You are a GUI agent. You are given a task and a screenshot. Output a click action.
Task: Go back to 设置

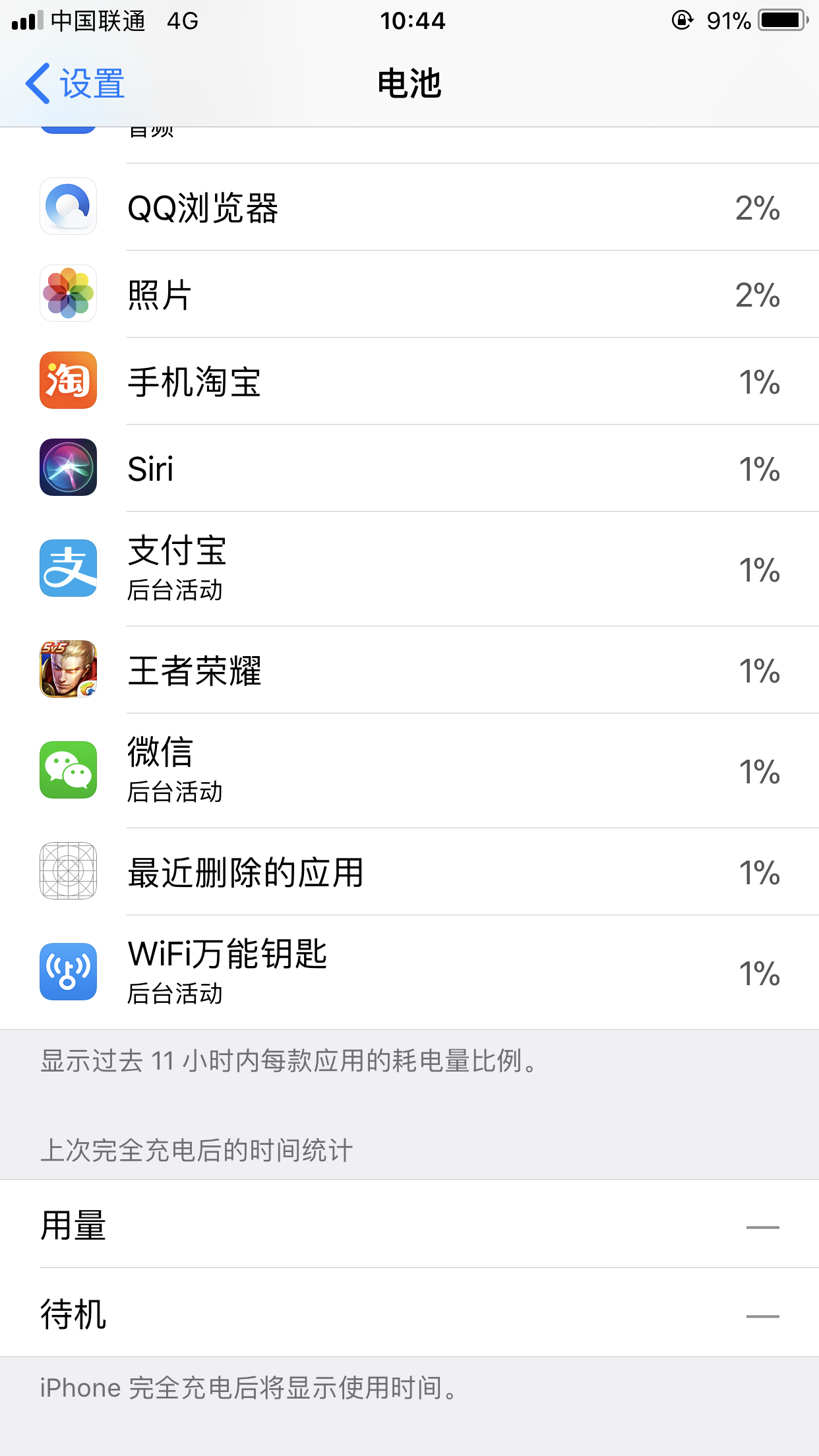[x=75, y=84]
